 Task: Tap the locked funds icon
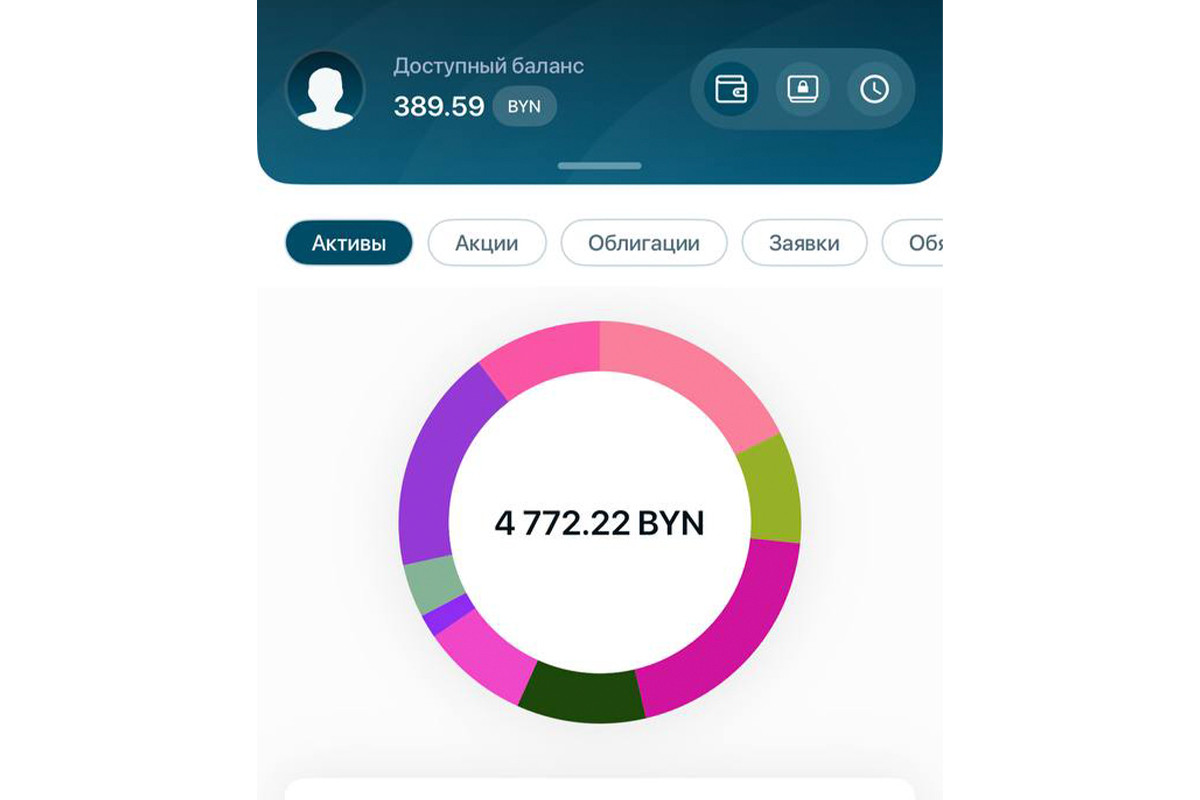[x=803, y=89]
